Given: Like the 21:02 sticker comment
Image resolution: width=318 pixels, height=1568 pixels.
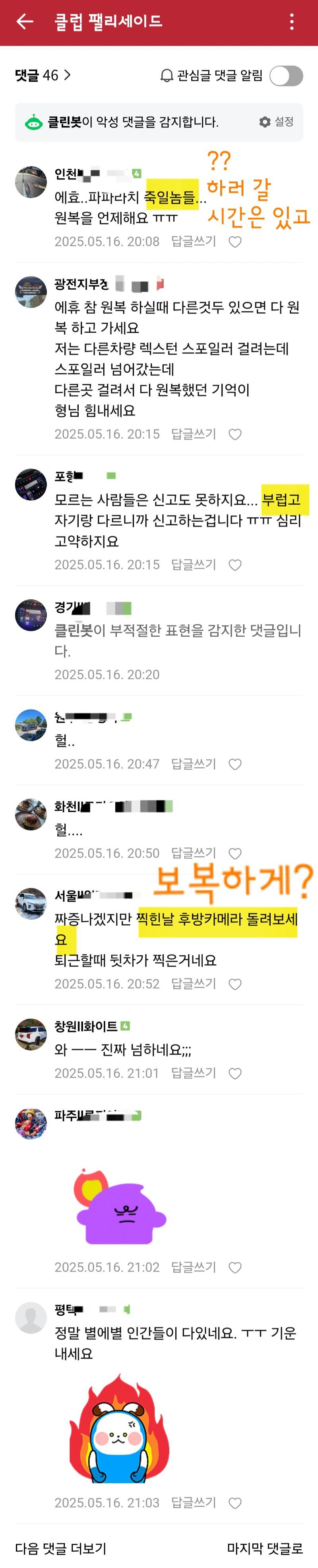Looking at the screenshot, I should [x=235, y=1268].
